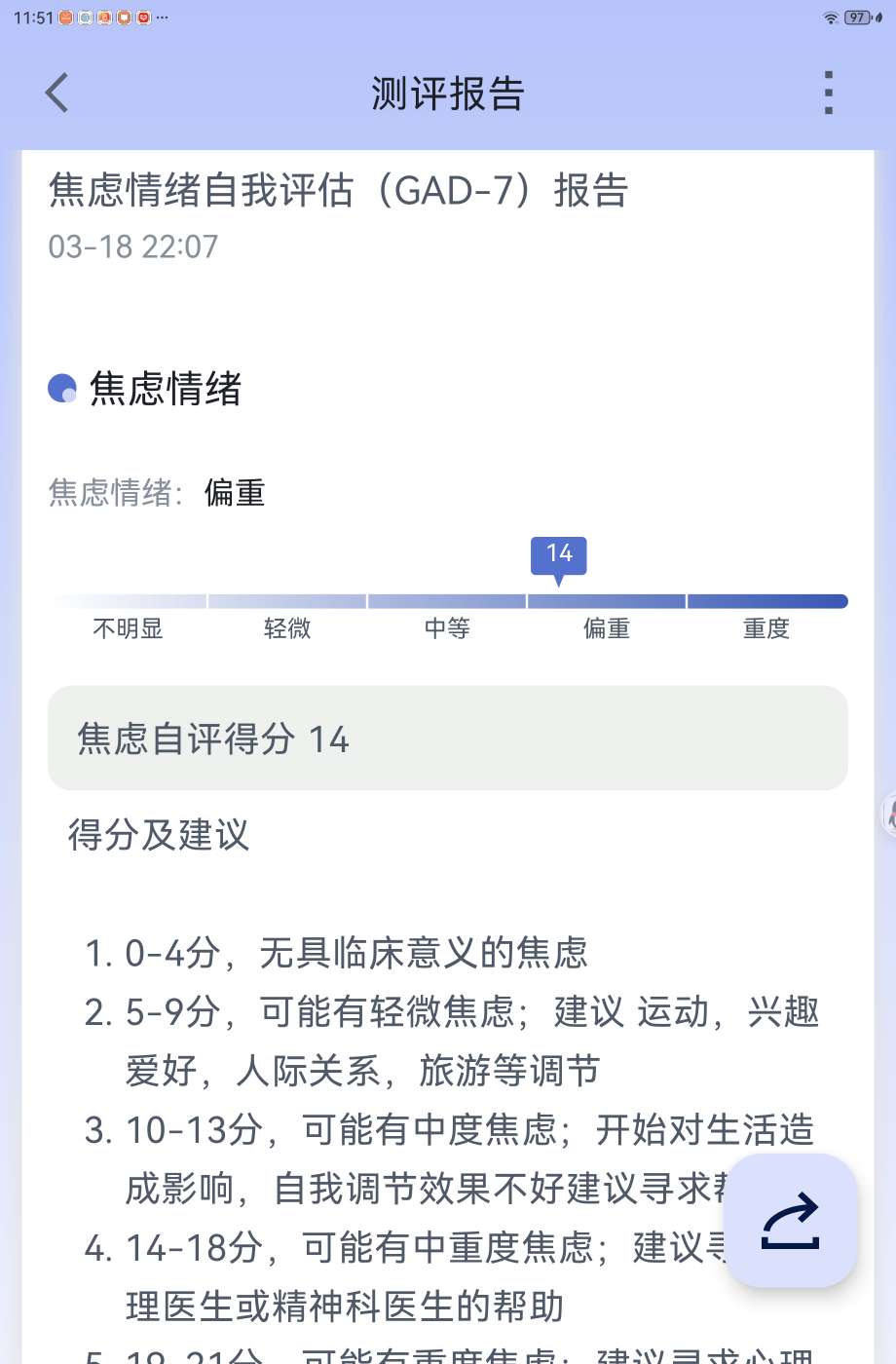Screen dimensions: 896x1364
Task: Open the three-dot overflow menu
Action: [x=828, y=94]
